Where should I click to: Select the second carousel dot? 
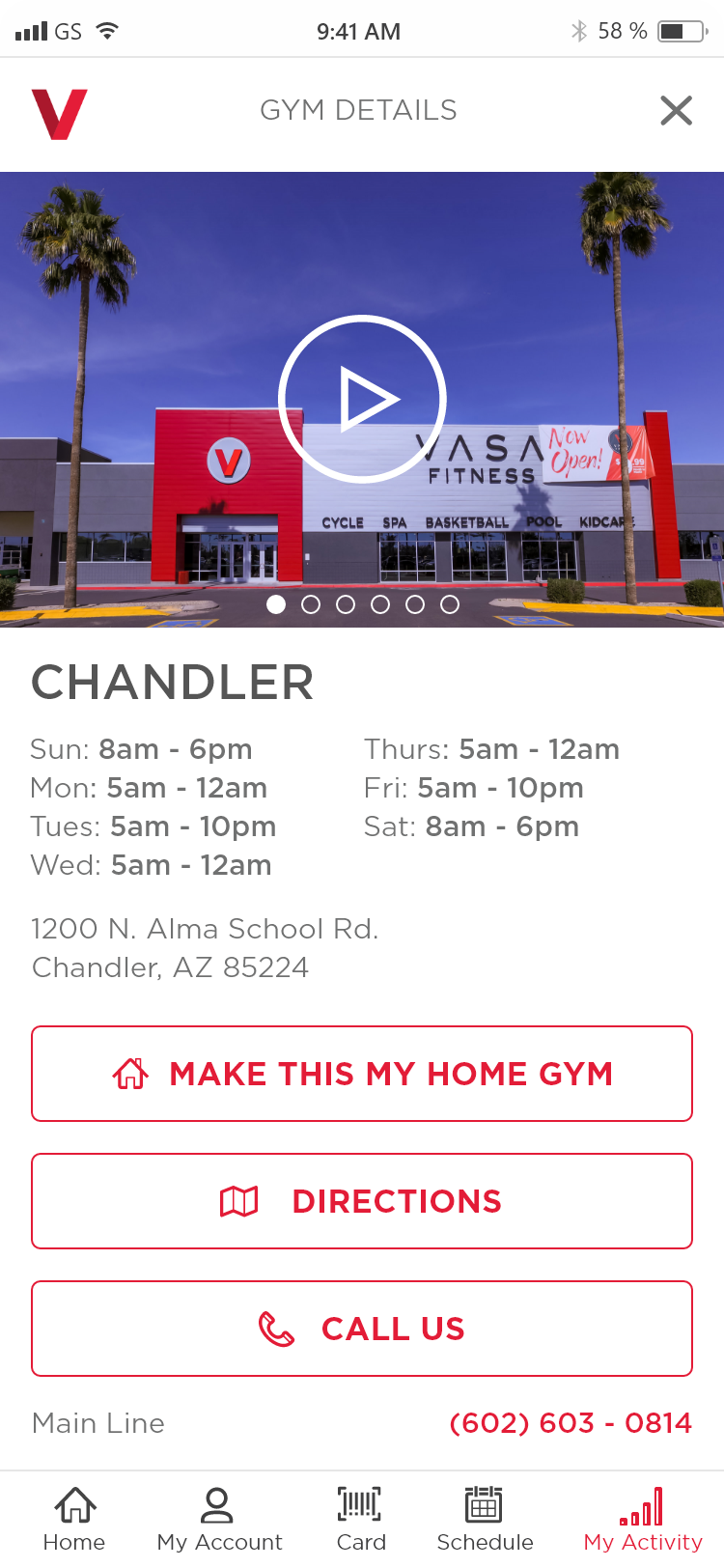[311, 605]
